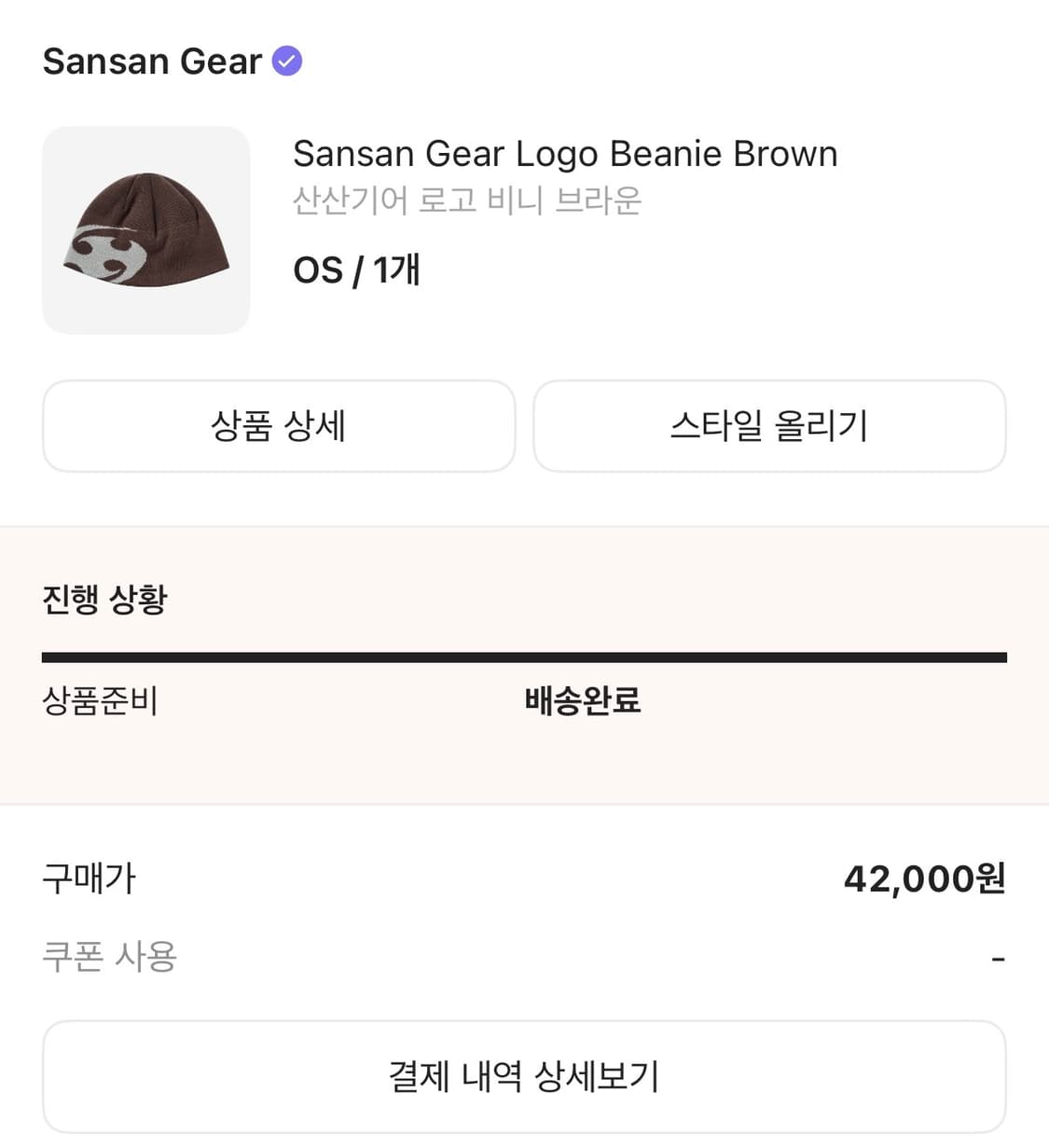Click the Korean subtitle 산산기어 로고 비니 브라운

467,200
